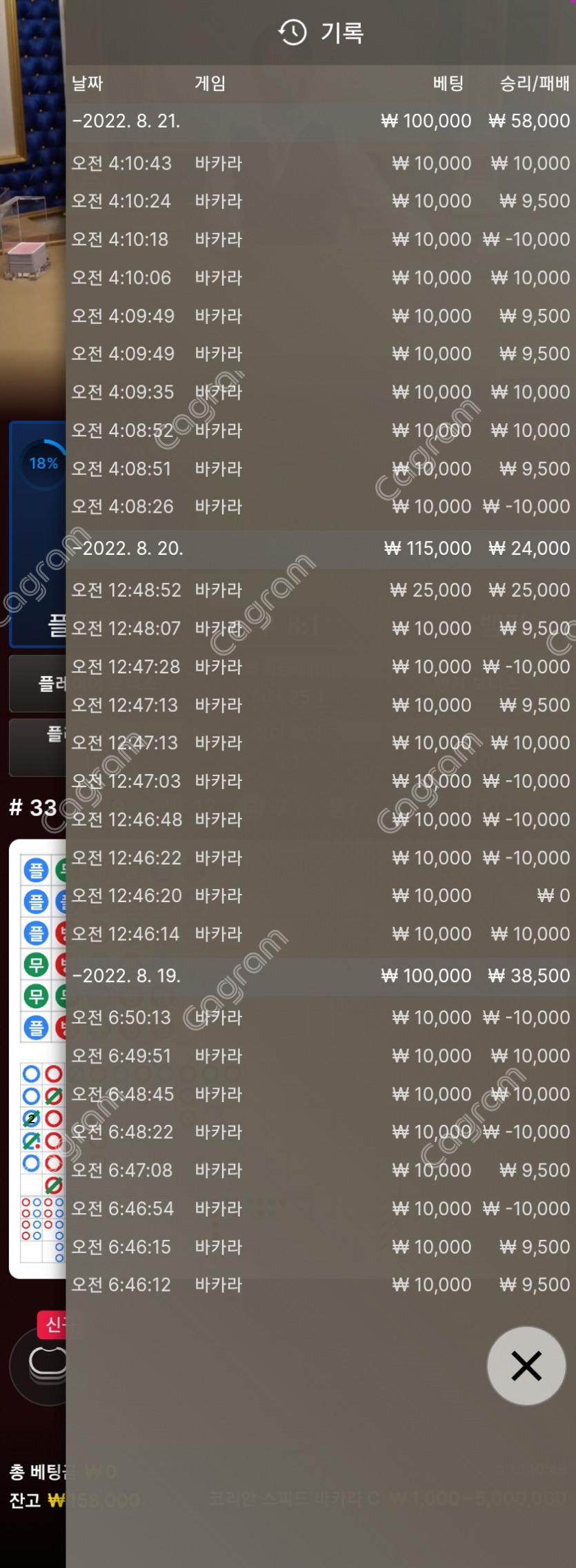View the 오전 12:46:20 바카라 record
The image size is (576, 1568).
(320, 896)
